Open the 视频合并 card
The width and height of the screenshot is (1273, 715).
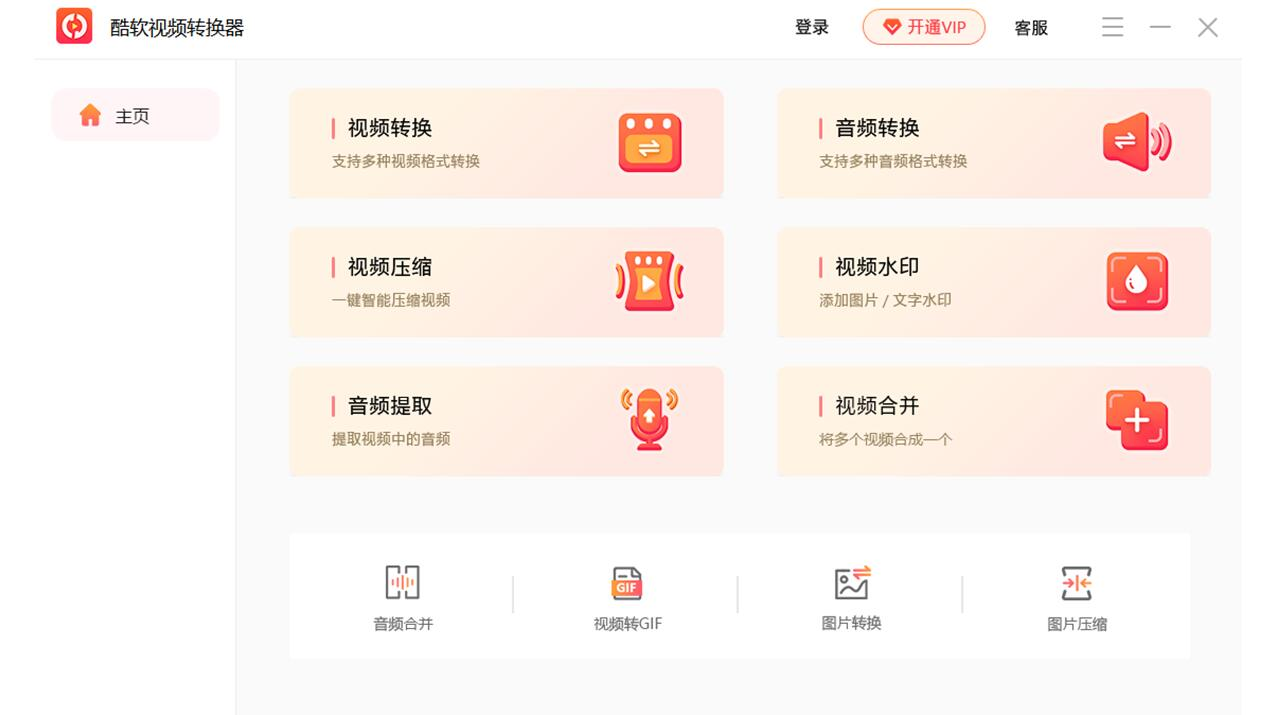pyautogui.click(x=993, y=421)
